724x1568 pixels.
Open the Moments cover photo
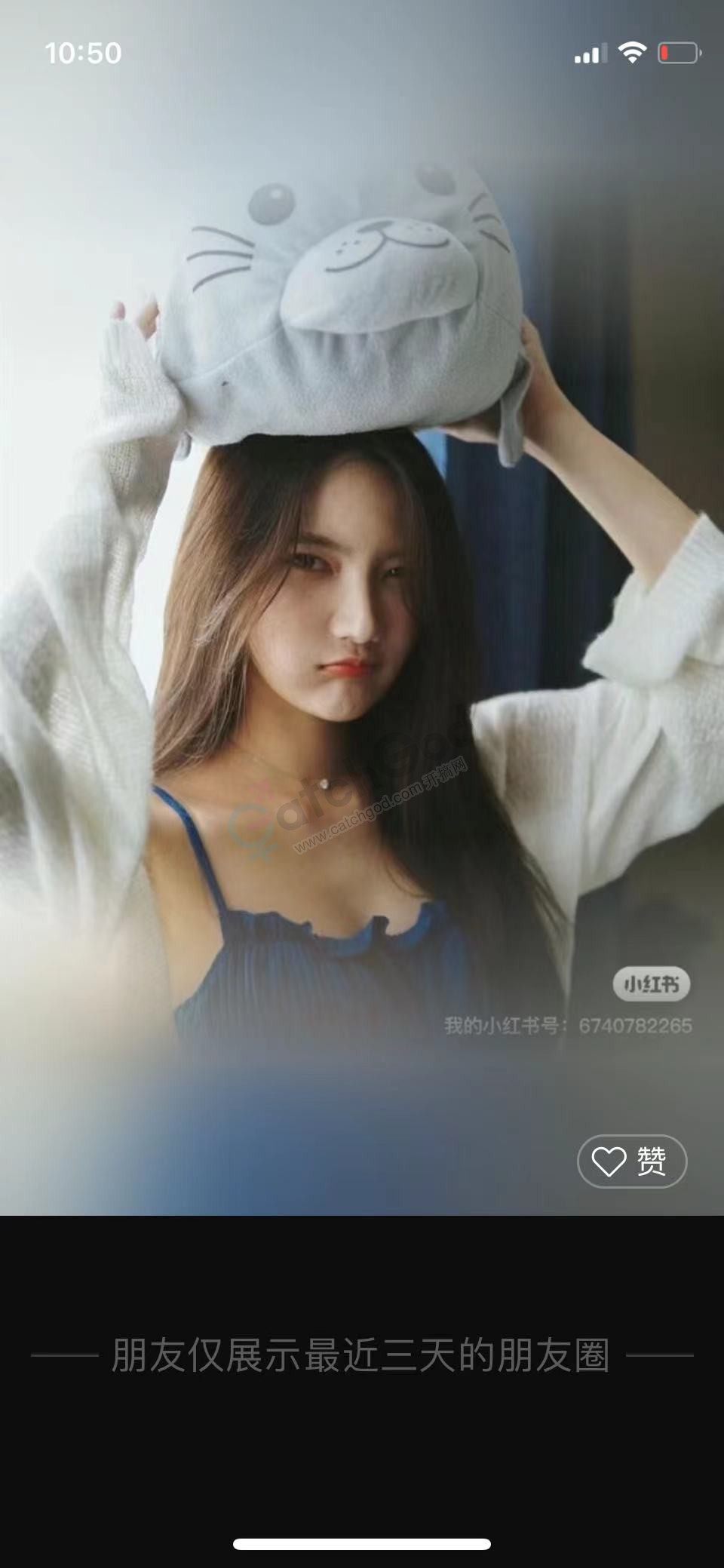[x=362, y=603]
